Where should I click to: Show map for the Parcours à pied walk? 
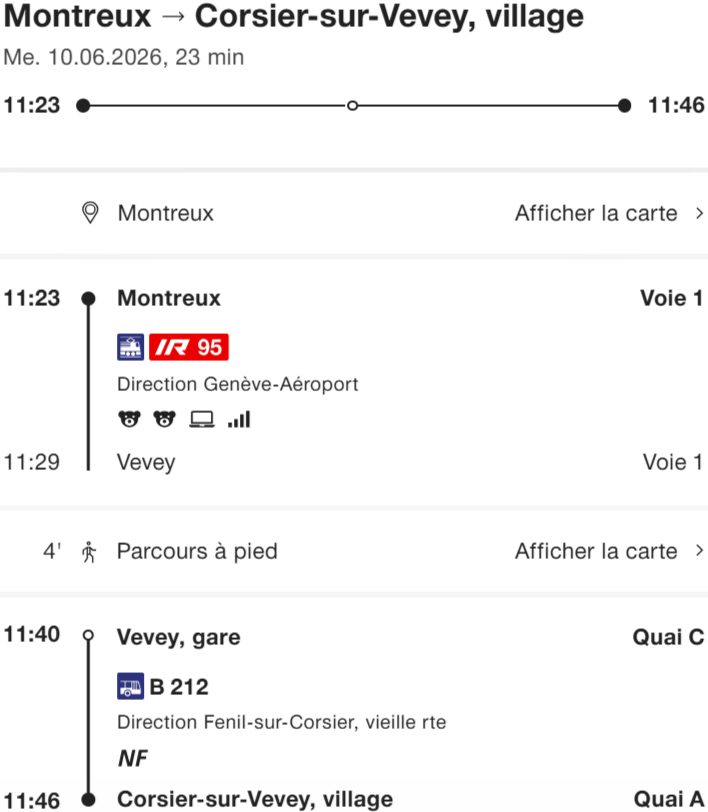608,551
